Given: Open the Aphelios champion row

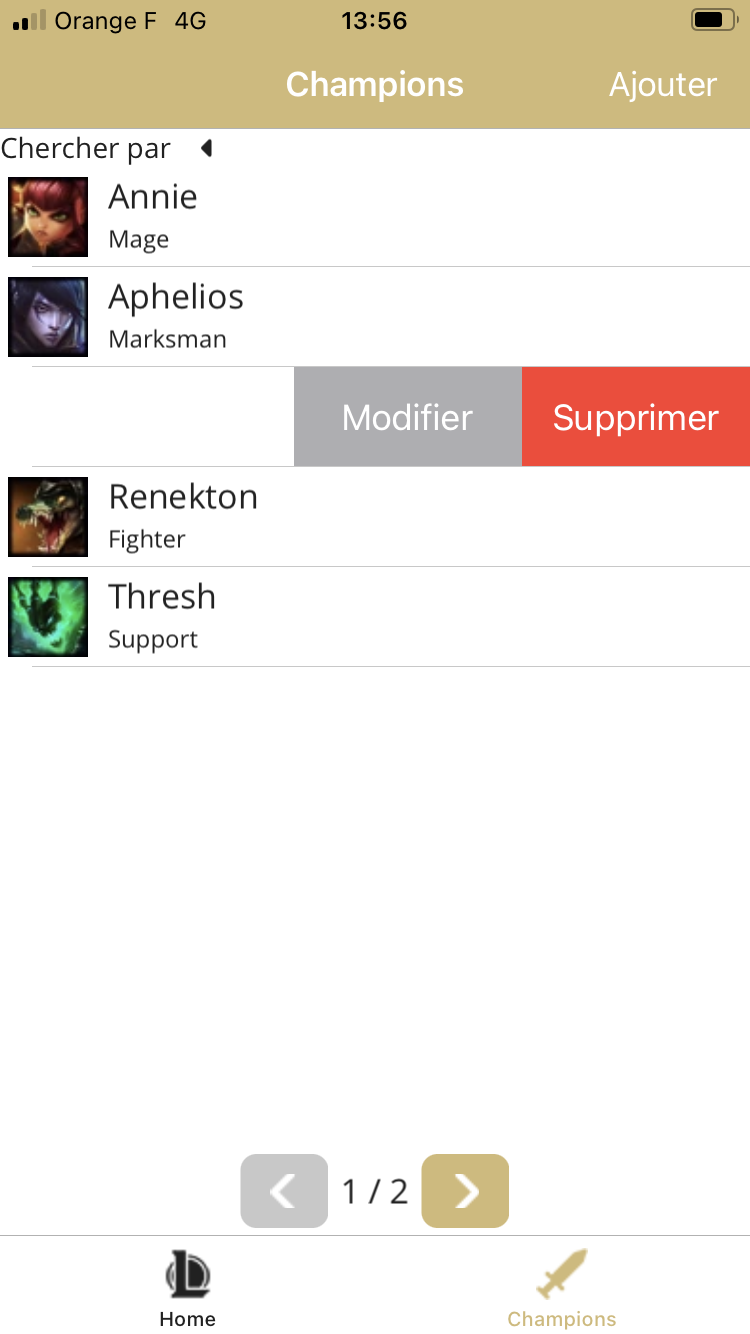Looking at the screenshot, I should coord(375,317).
